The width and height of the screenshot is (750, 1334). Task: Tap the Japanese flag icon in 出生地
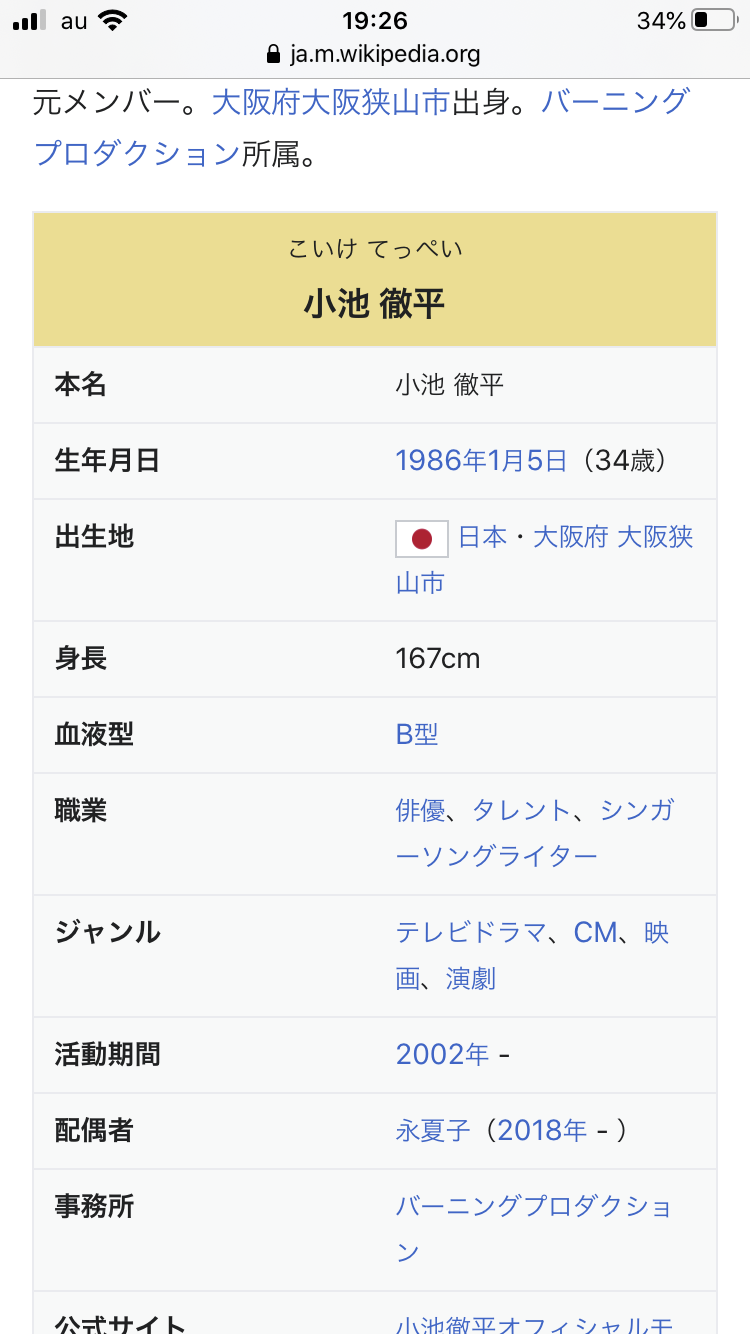tap(421, 538)
